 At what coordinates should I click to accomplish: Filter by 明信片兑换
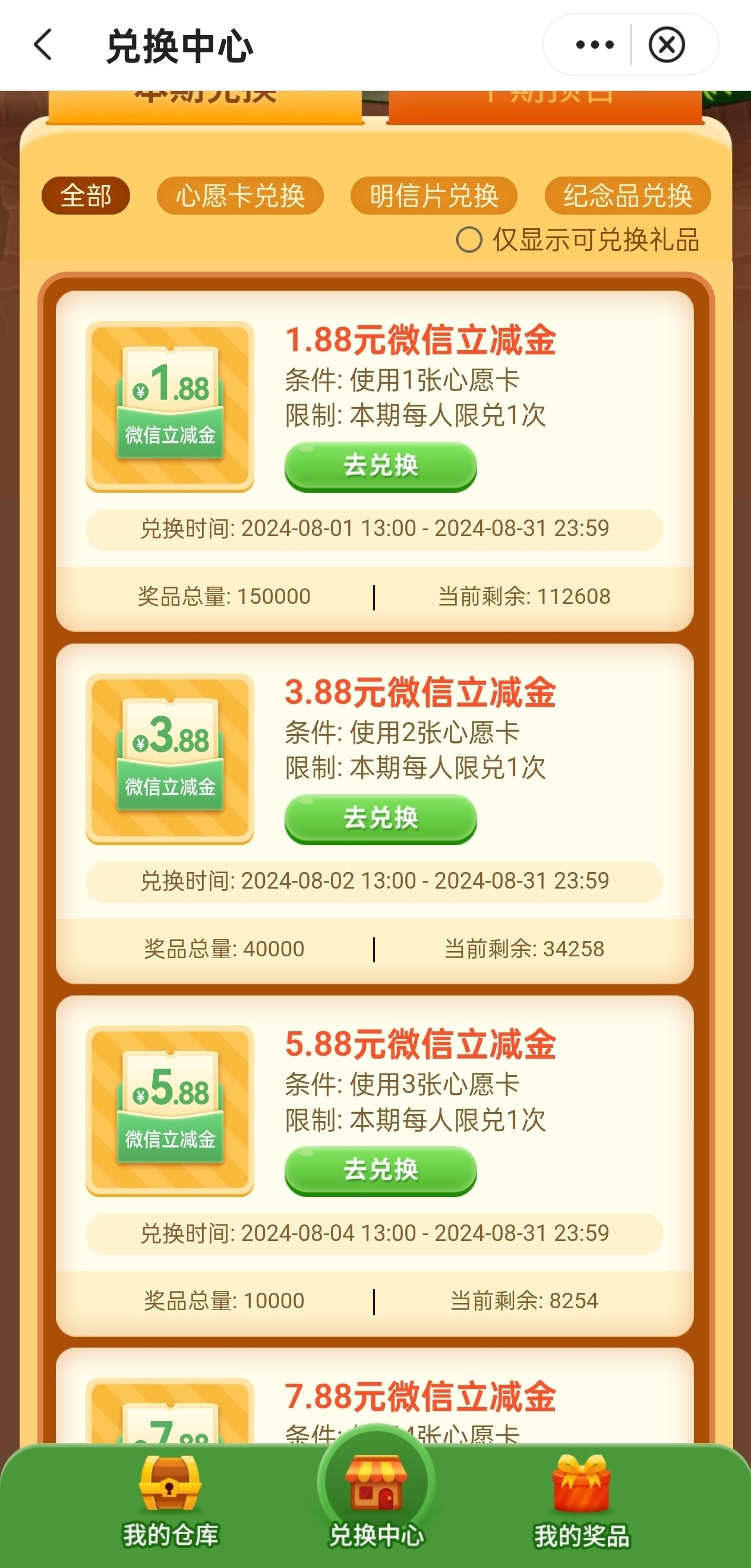(x=433, y=196)
